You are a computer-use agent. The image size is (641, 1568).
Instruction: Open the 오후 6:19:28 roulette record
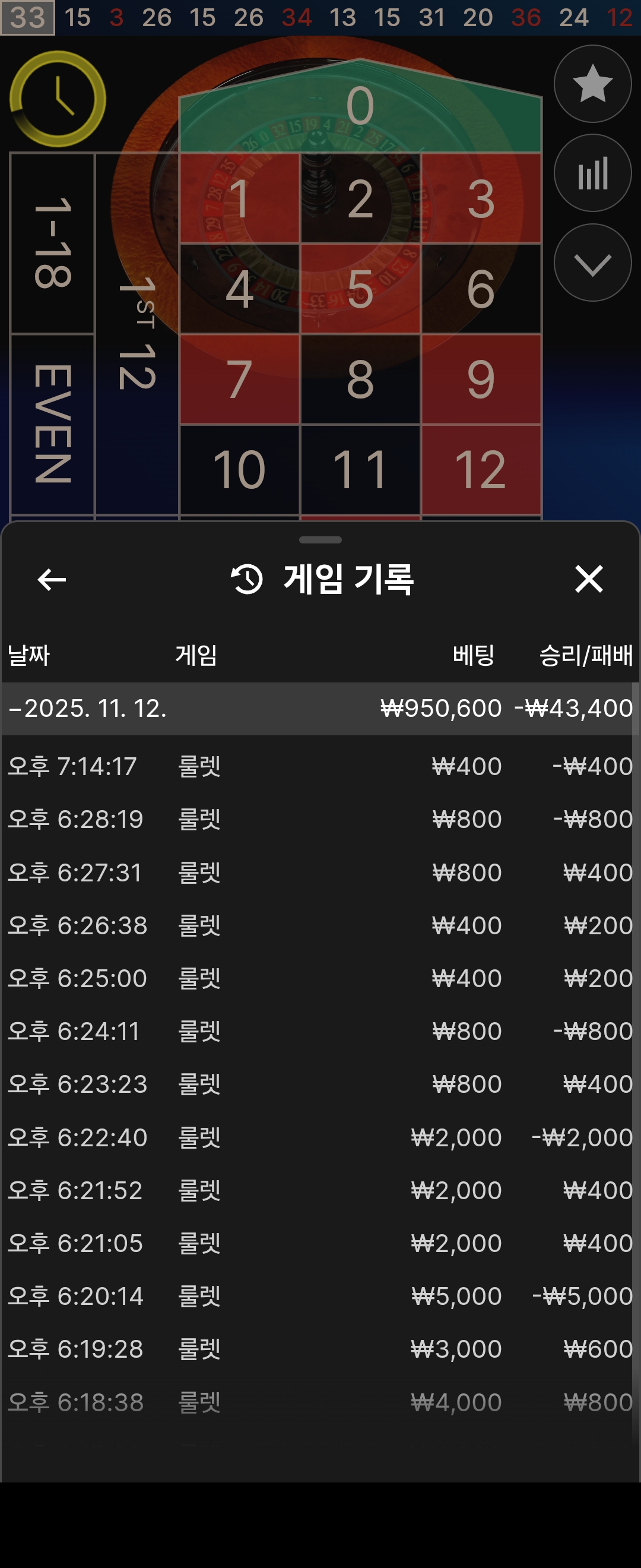pyautogui.click(x=320, y=1349)
